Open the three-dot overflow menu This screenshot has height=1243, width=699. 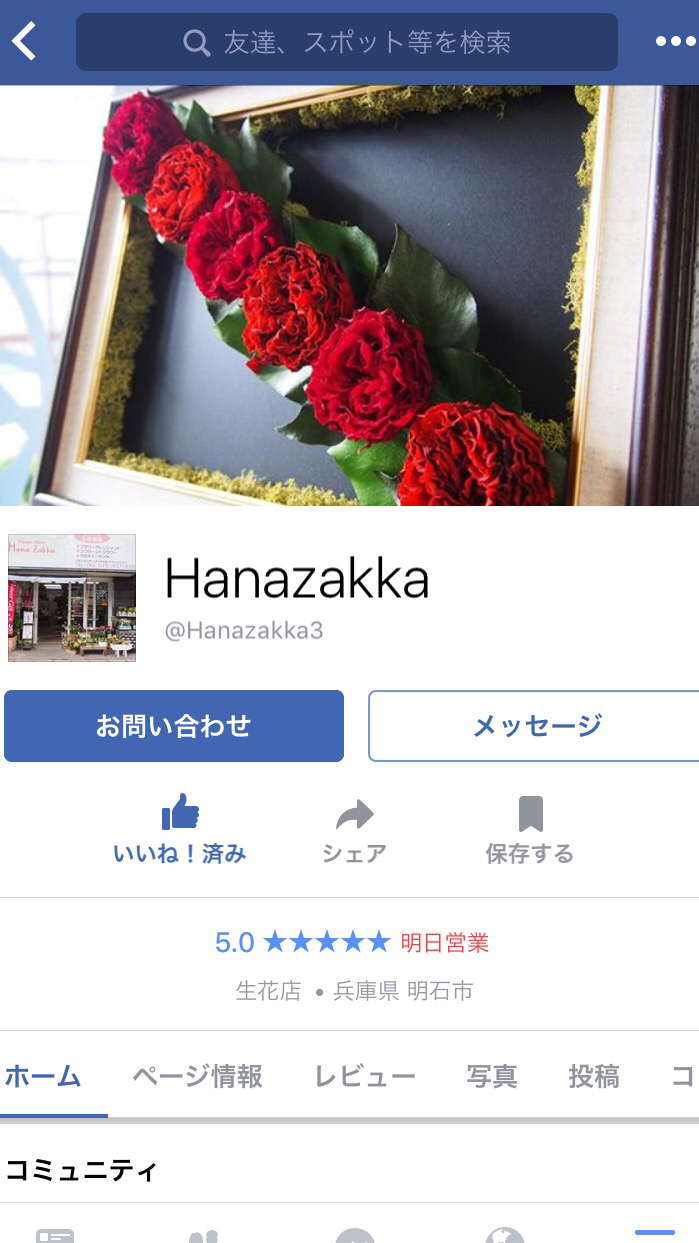[x=675, y=42]
